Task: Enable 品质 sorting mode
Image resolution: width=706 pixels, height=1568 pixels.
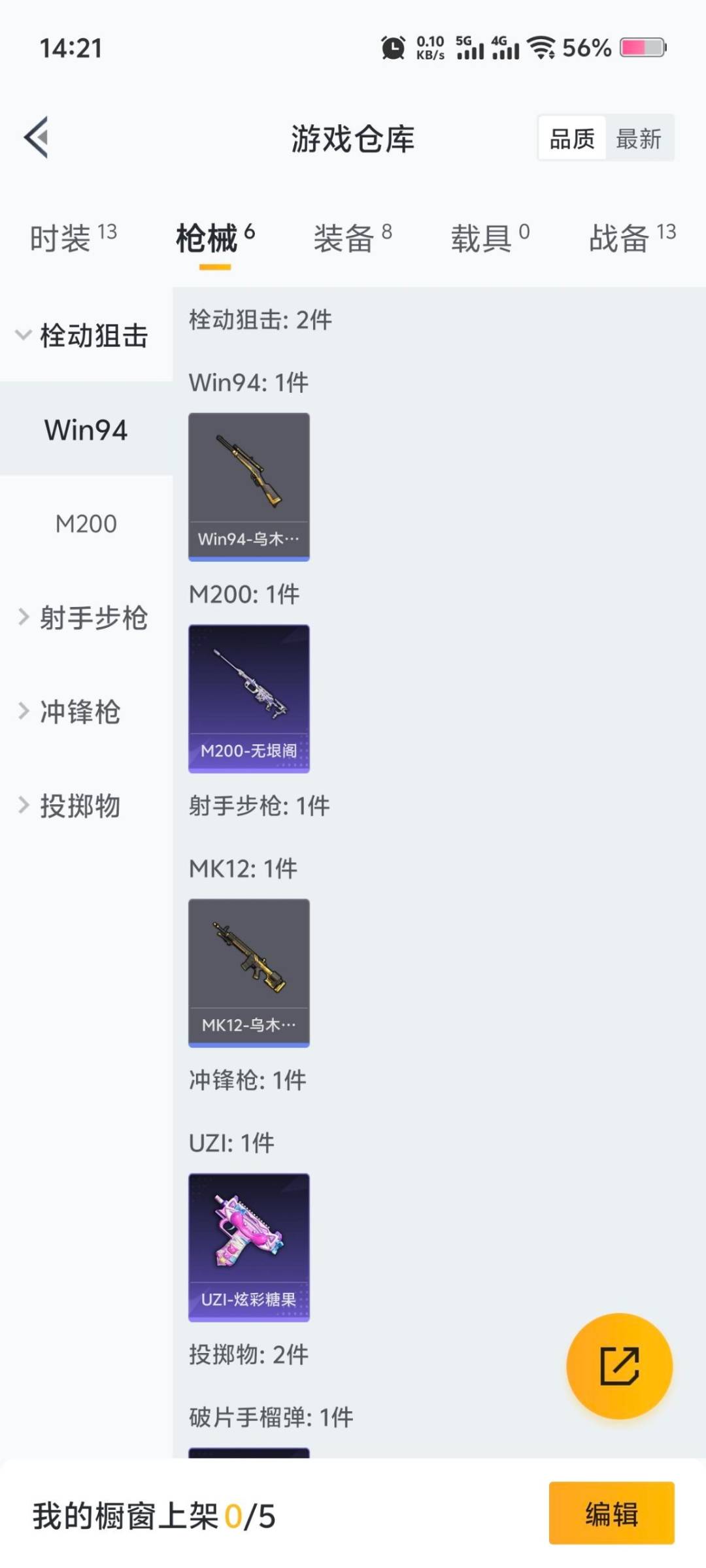Action: [571, 139]
